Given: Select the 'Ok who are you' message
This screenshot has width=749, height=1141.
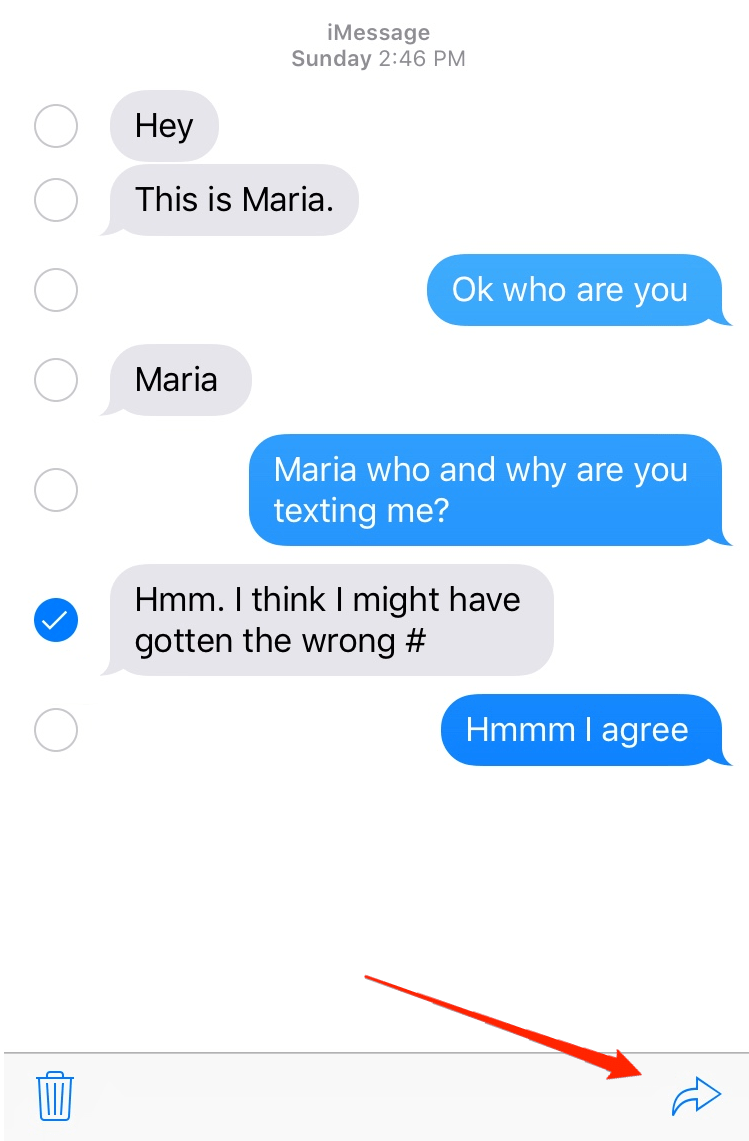Looking at the screenshot, I should 56,290.
